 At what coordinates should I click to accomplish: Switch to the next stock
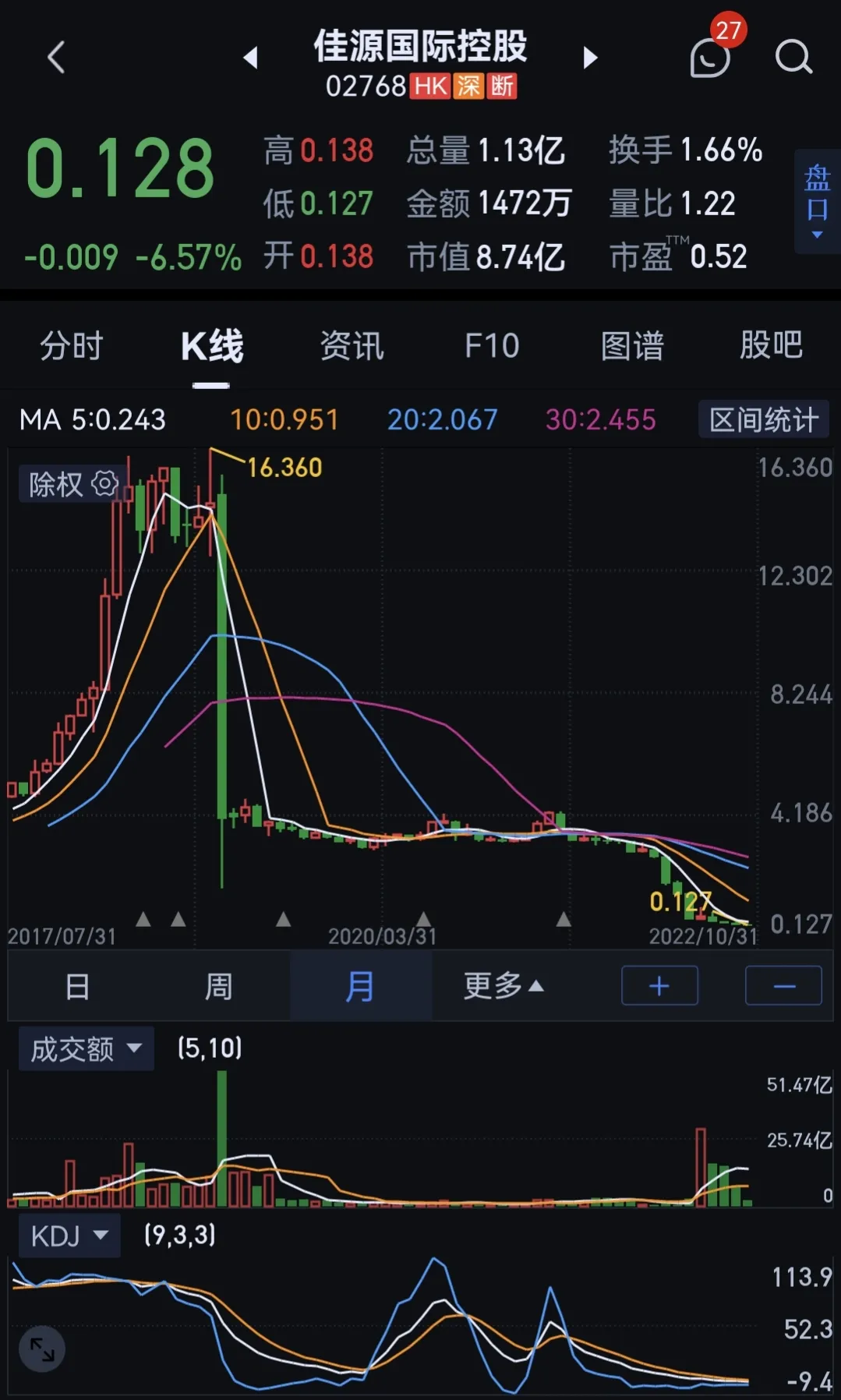click(x=590, y=58)
